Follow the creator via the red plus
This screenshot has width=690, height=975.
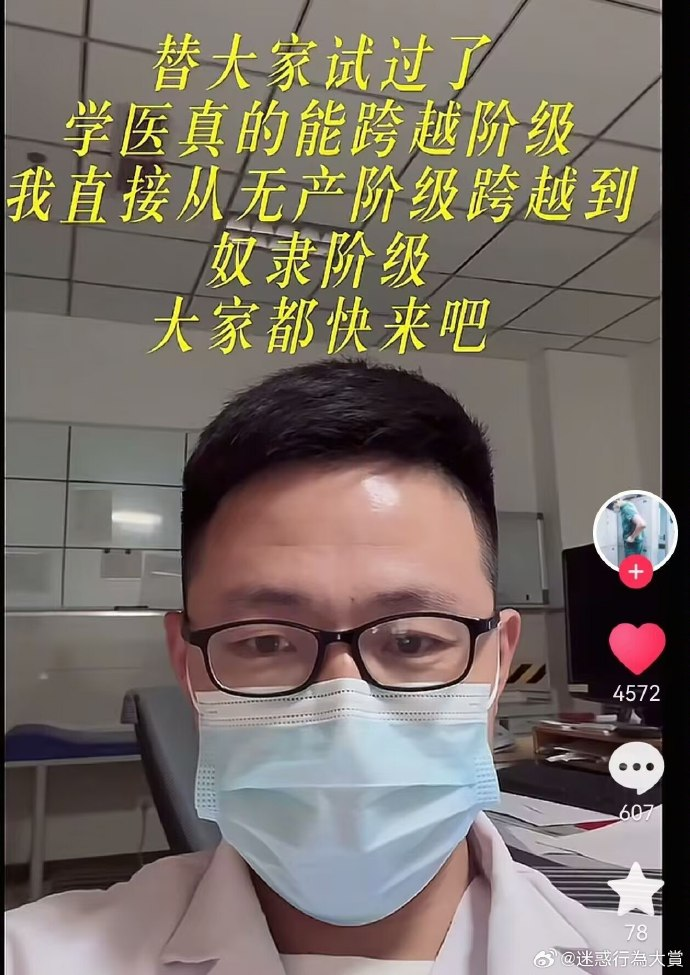click(636, 572)
